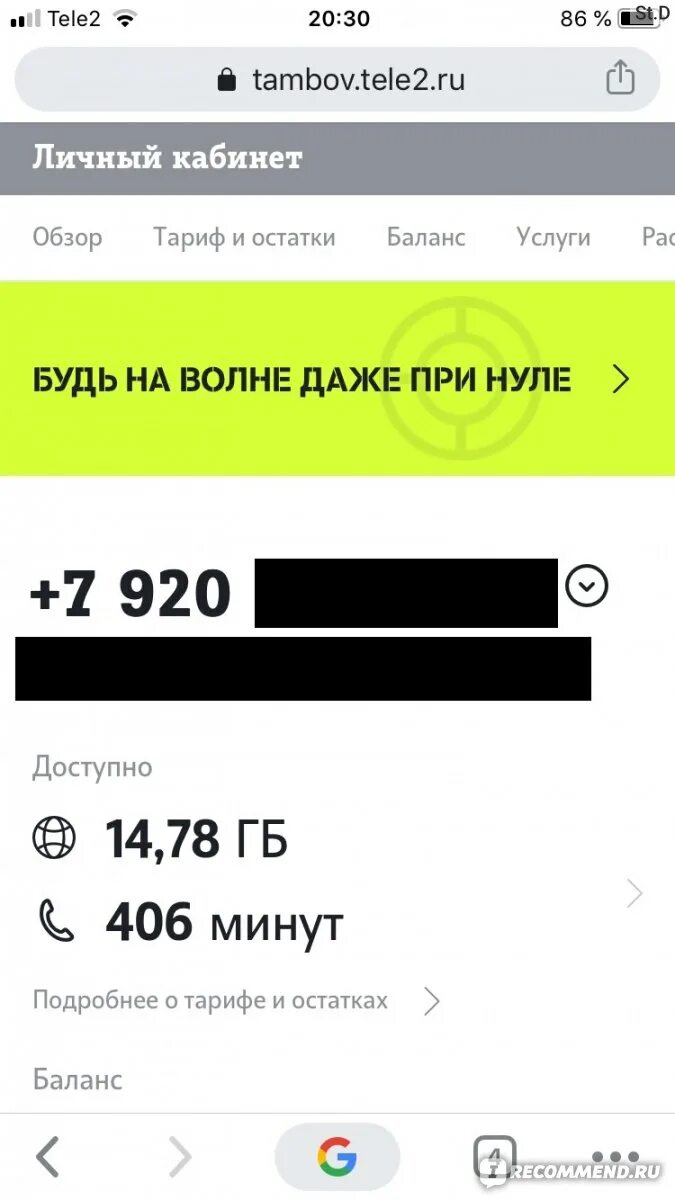Tap the tambov.tele2.ru address bar
This screenshot has height=1200, width=675.
pyautogui.click(x=337, y=79)
